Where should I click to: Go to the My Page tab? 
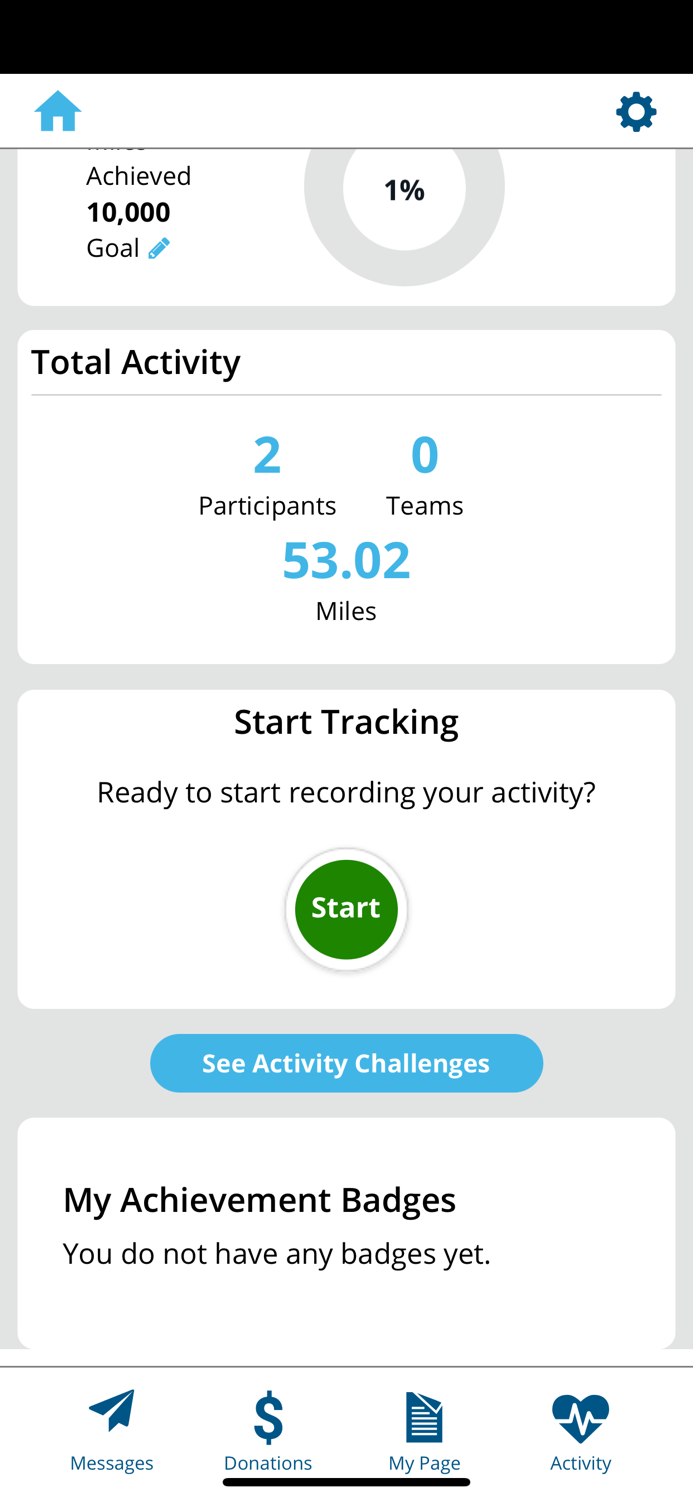(x=424, y=1431)
